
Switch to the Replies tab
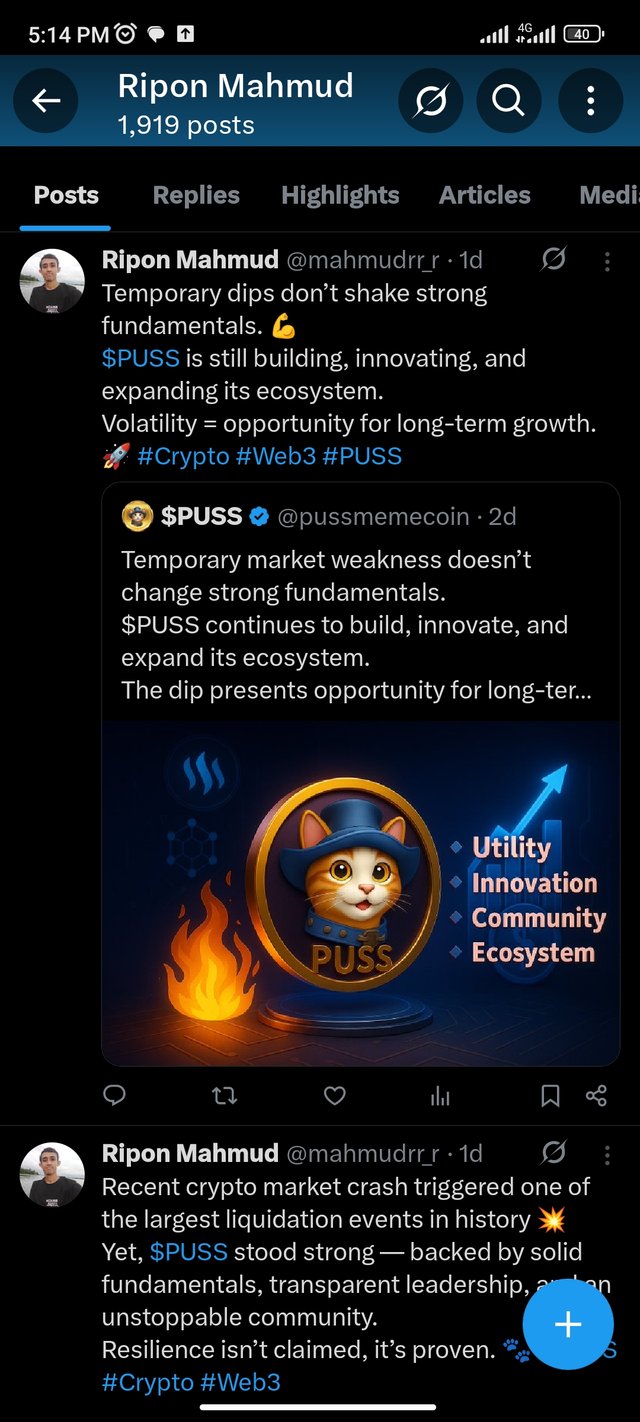tap(196, 195)
